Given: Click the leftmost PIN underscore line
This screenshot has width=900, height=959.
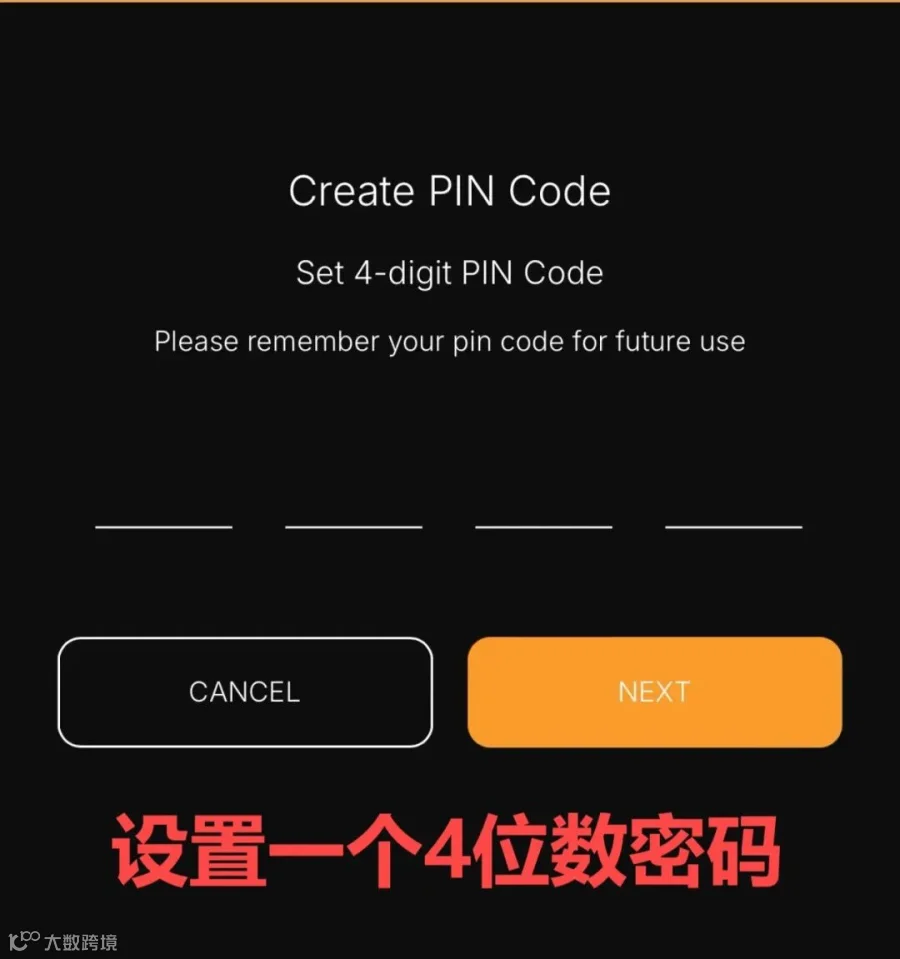Looking at the screenshot, I should click(x=163, y=528).
